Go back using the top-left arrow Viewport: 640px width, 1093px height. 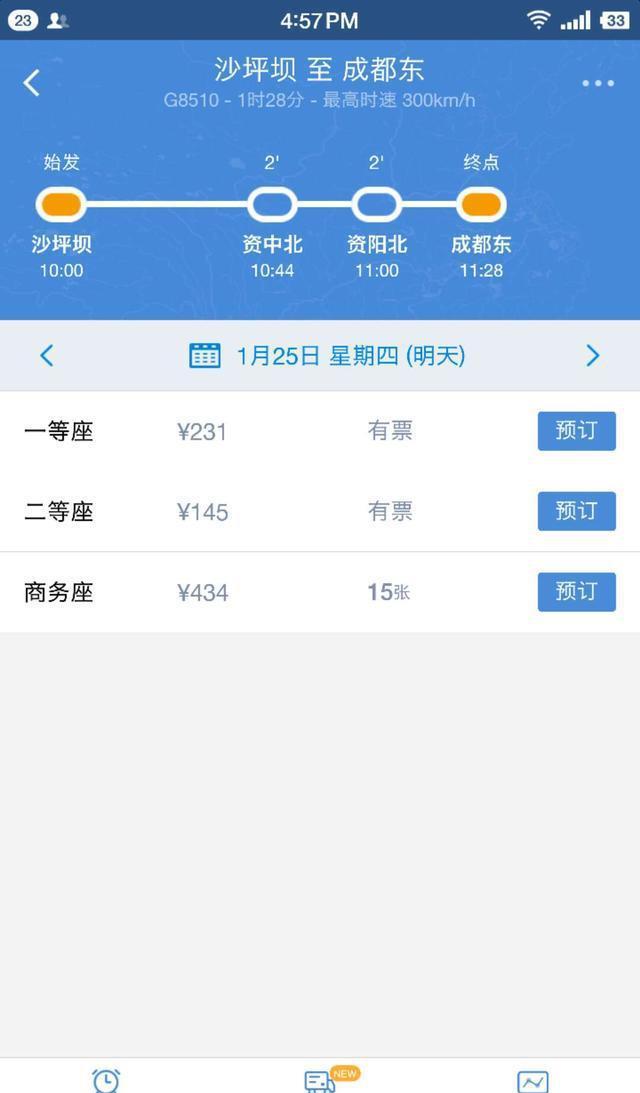pyautogui.click(x=32, y=83)
